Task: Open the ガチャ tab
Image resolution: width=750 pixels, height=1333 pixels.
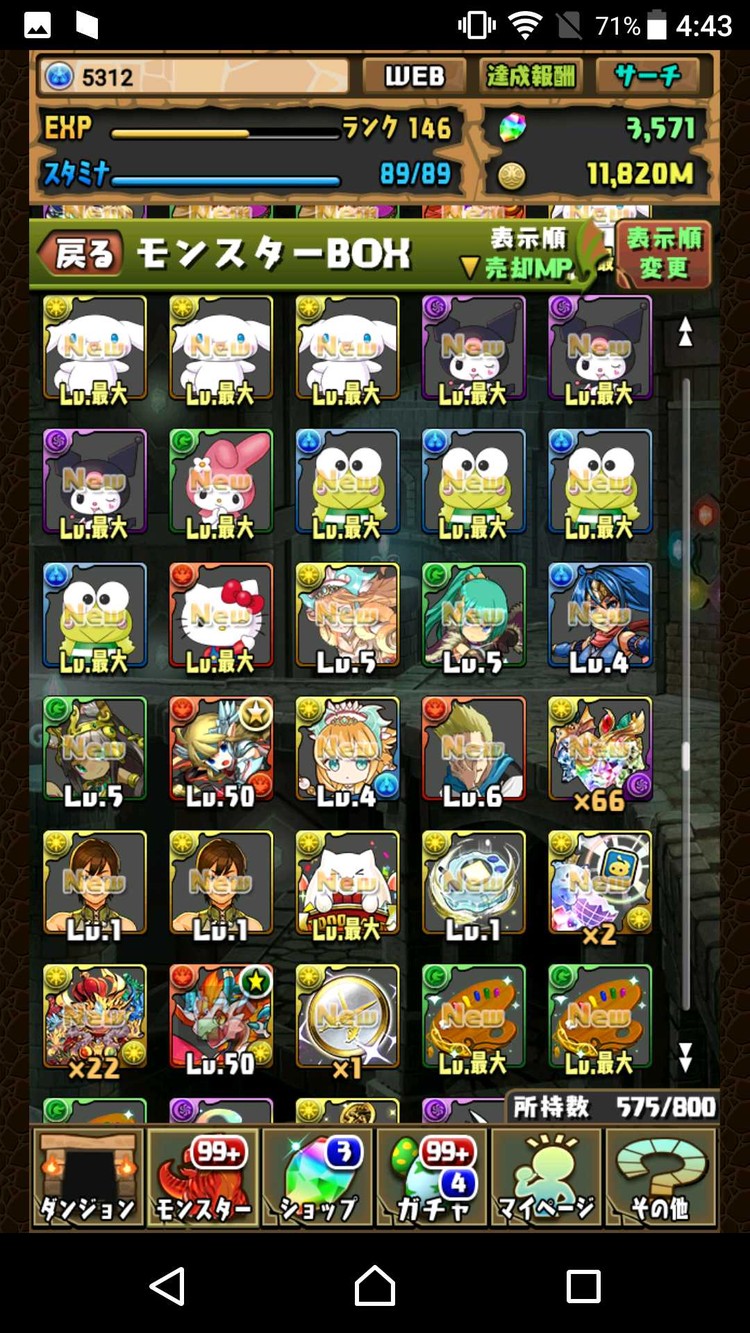Action: point(432,1177)
